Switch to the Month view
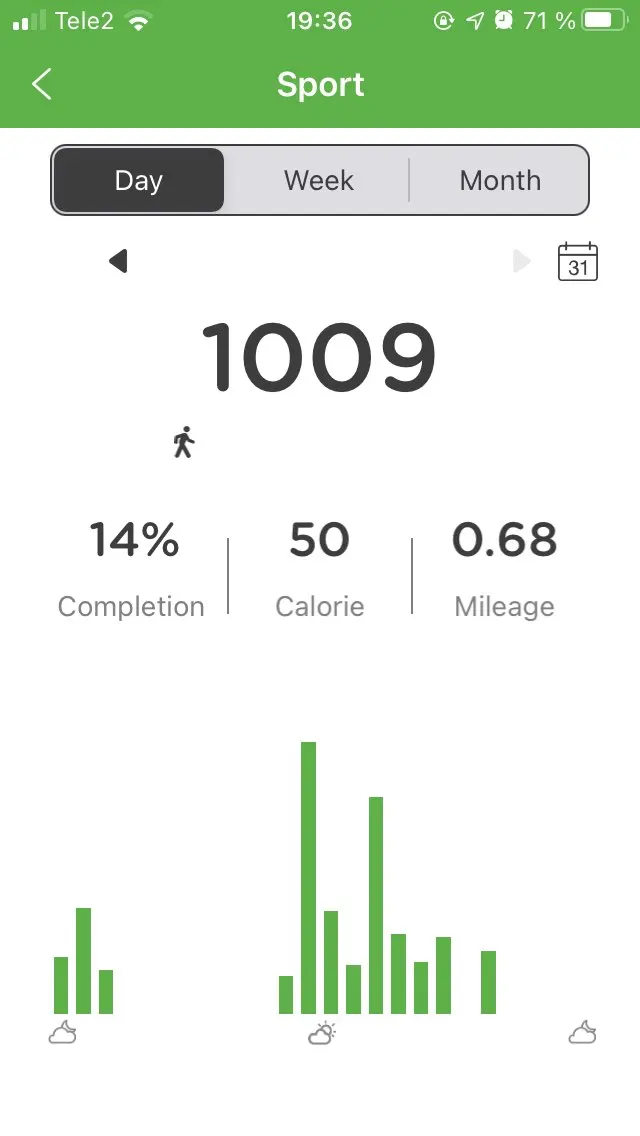640x1136 pixels. (x=500, y=181)
